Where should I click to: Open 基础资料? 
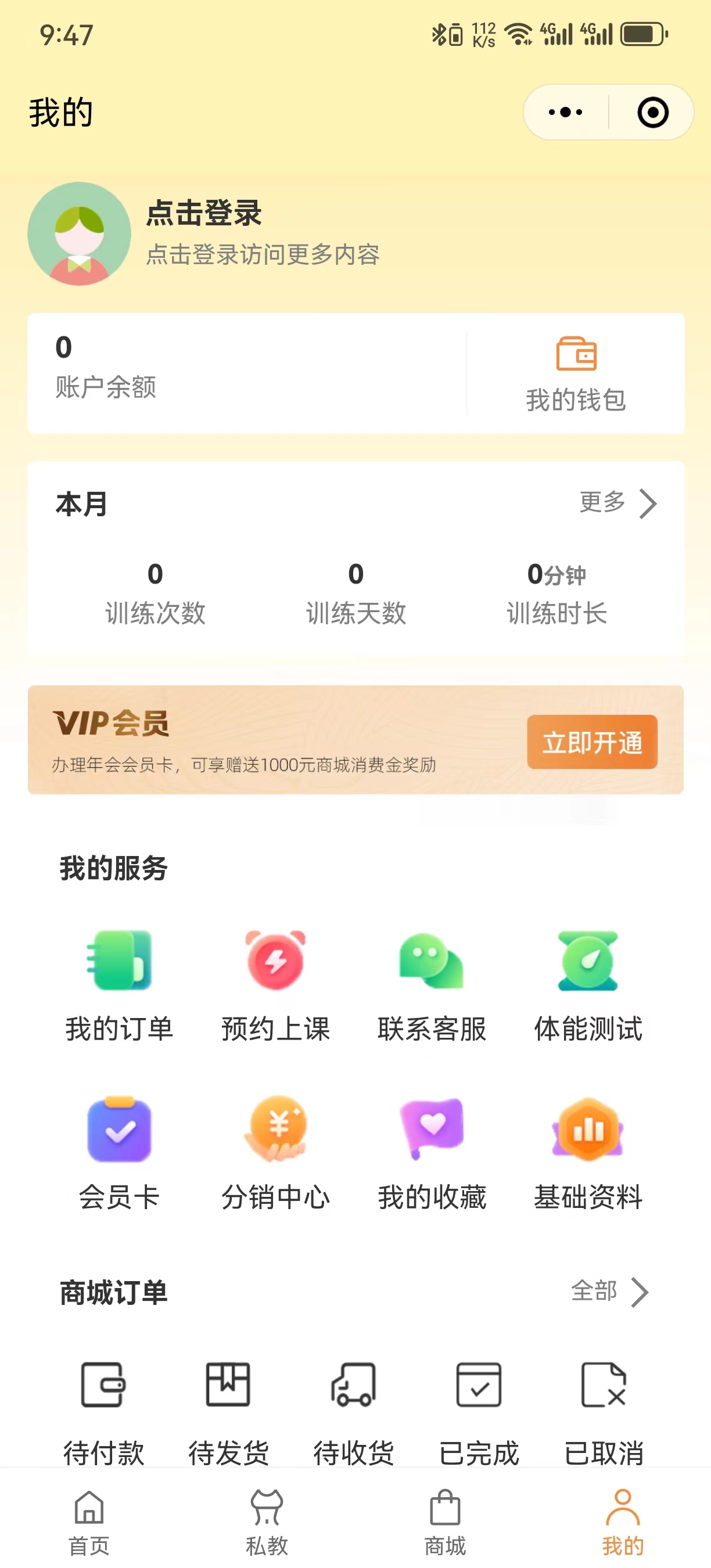[588, 1152]
